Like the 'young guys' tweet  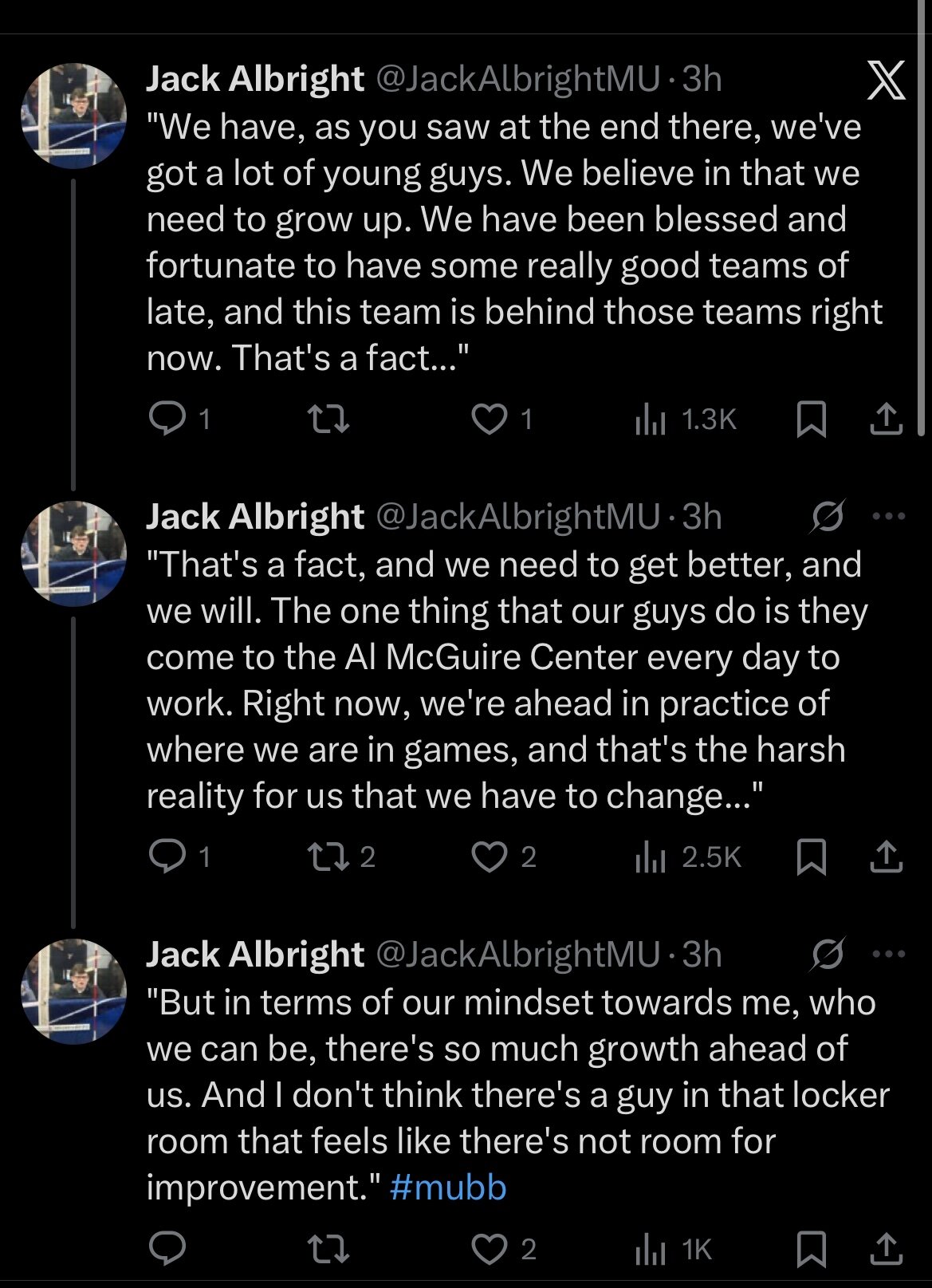489,419
